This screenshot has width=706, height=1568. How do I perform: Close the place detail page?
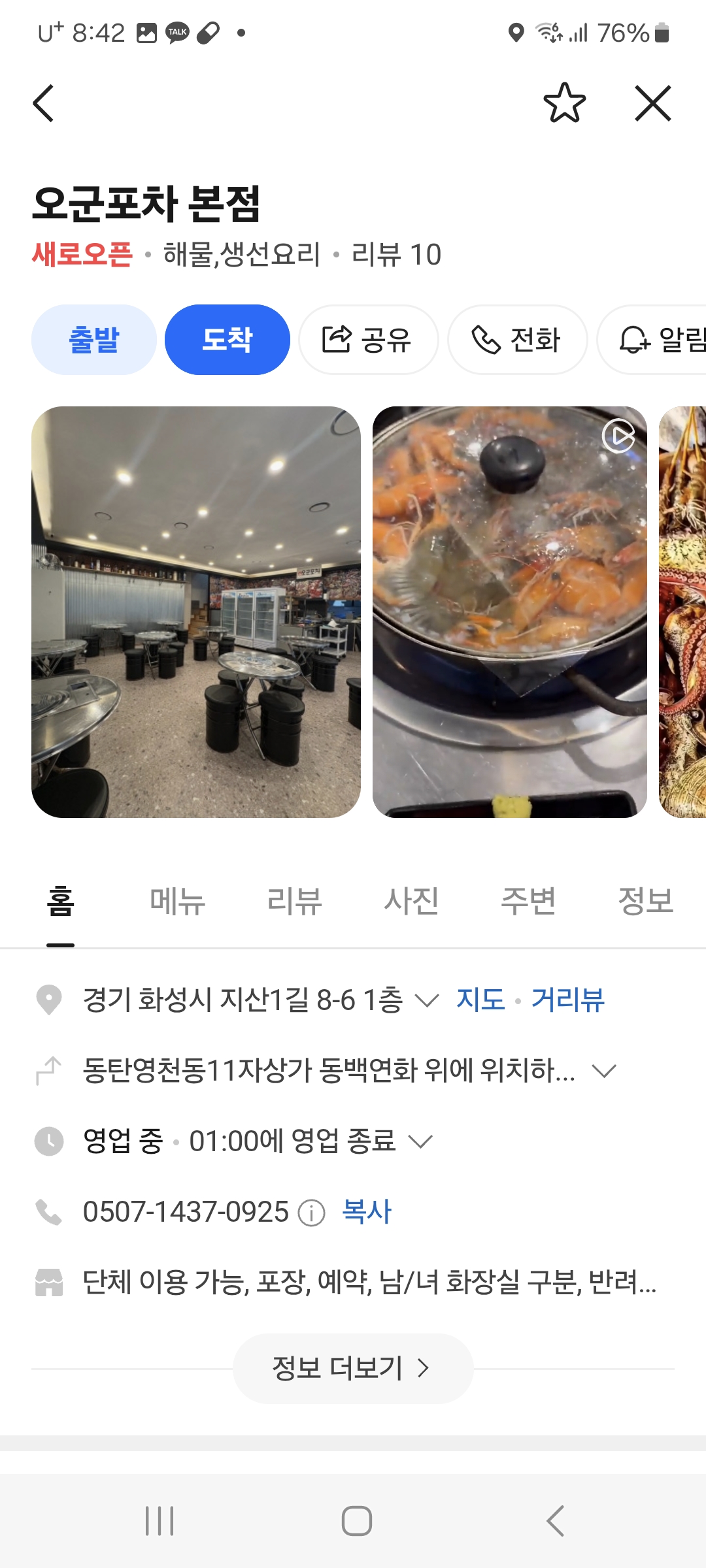tap(652, 103)
